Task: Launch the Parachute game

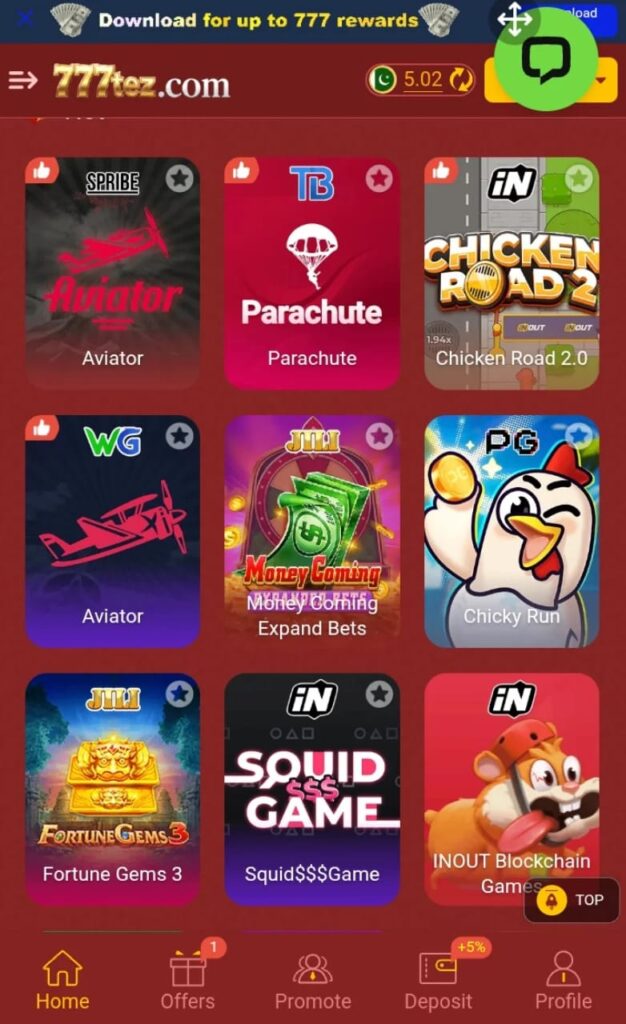Action: pyautogui.click(x=312, y=272)
